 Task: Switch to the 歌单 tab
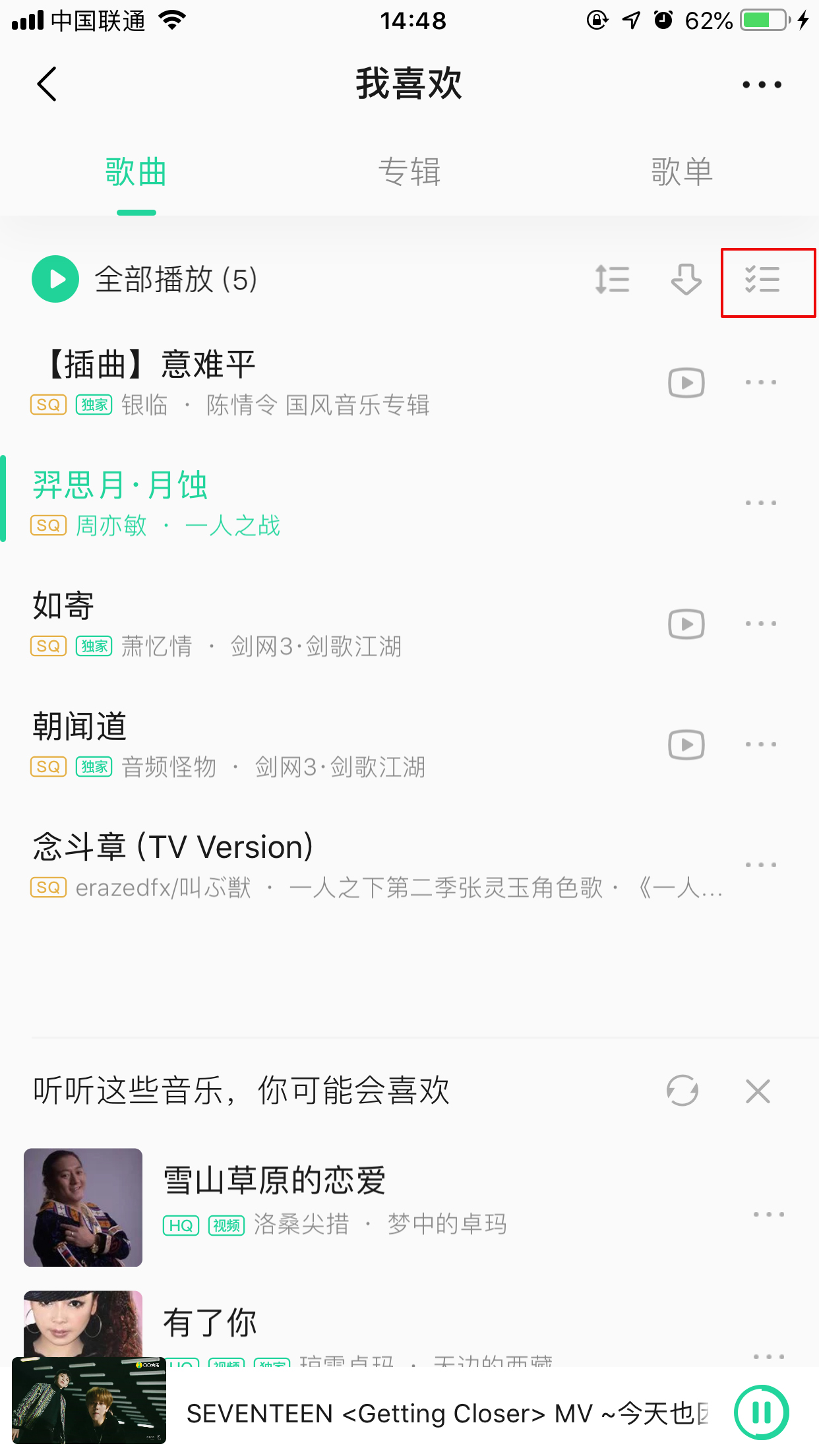pyautogui.click(x=681, y=171)
